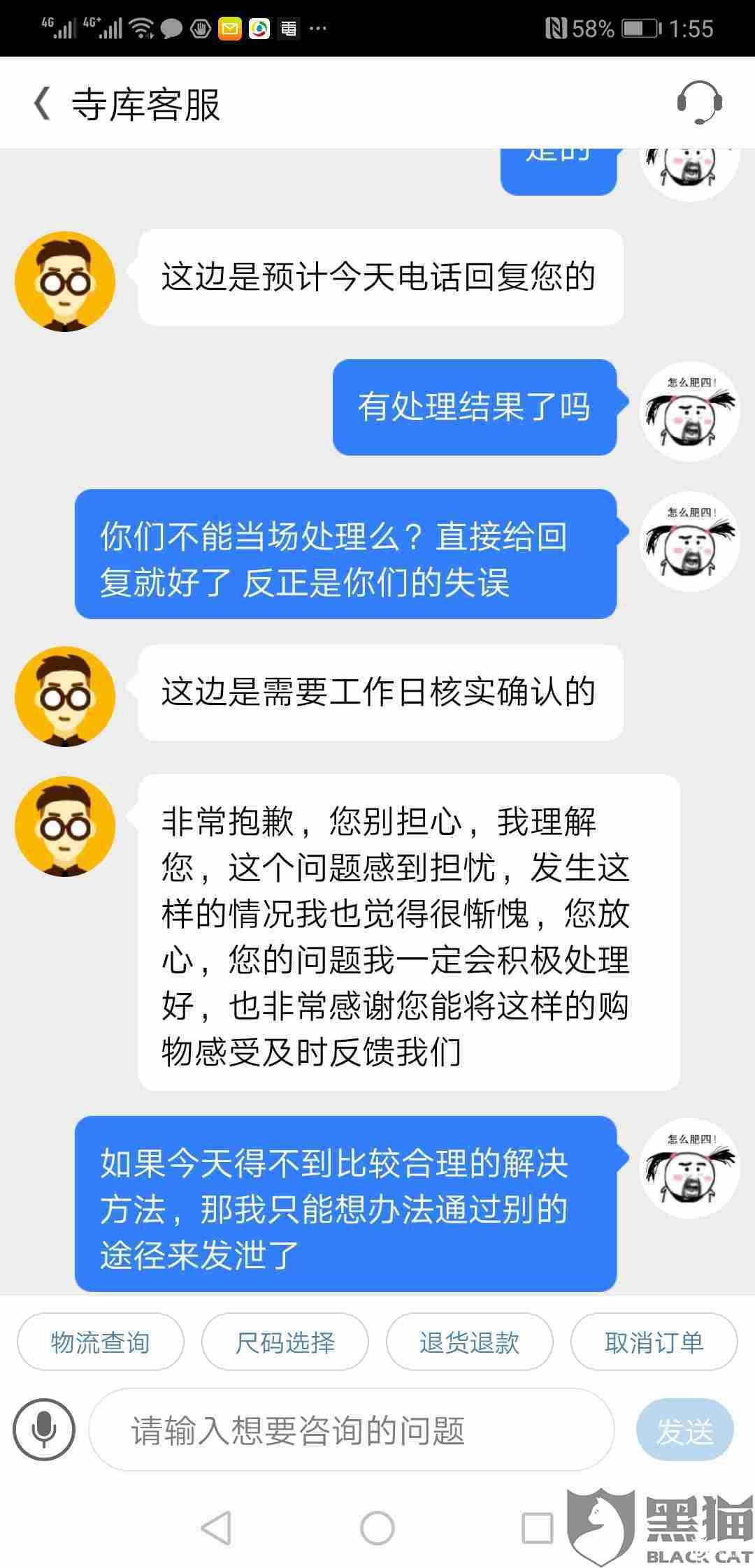Tap the microphone voice input button

[43, 1430]
